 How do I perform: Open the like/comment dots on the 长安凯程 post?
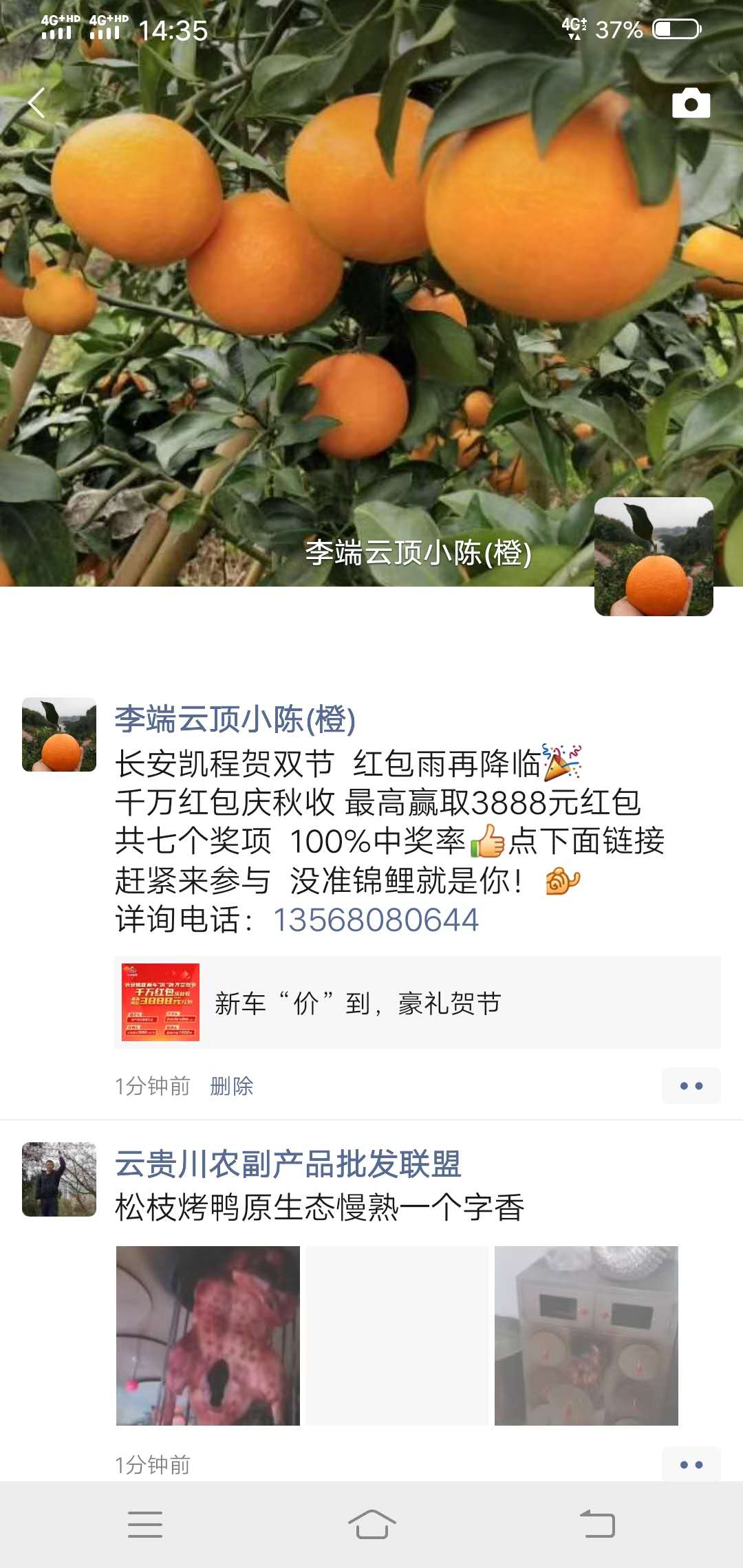click(691, 1086)
